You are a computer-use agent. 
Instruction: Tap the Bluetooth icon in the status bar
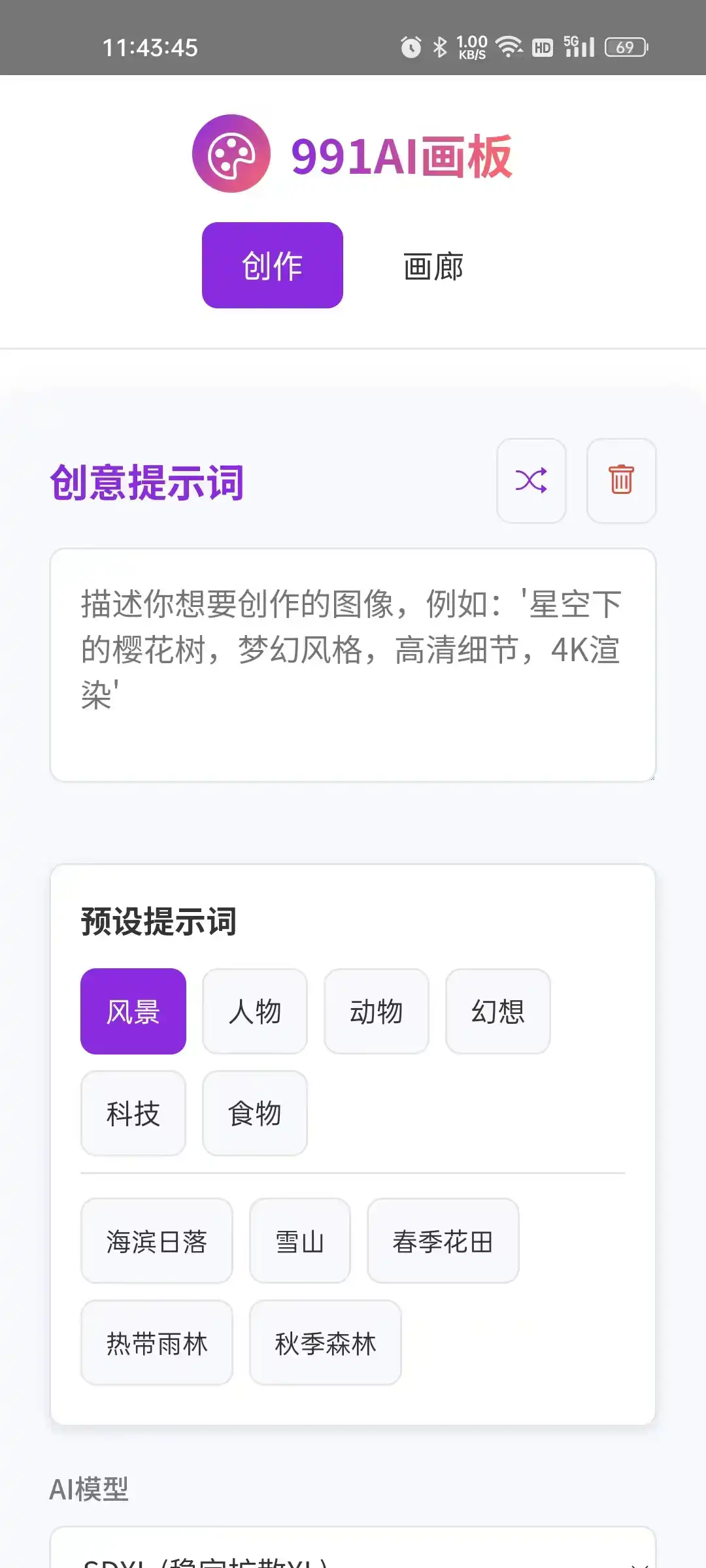point(439,46)
